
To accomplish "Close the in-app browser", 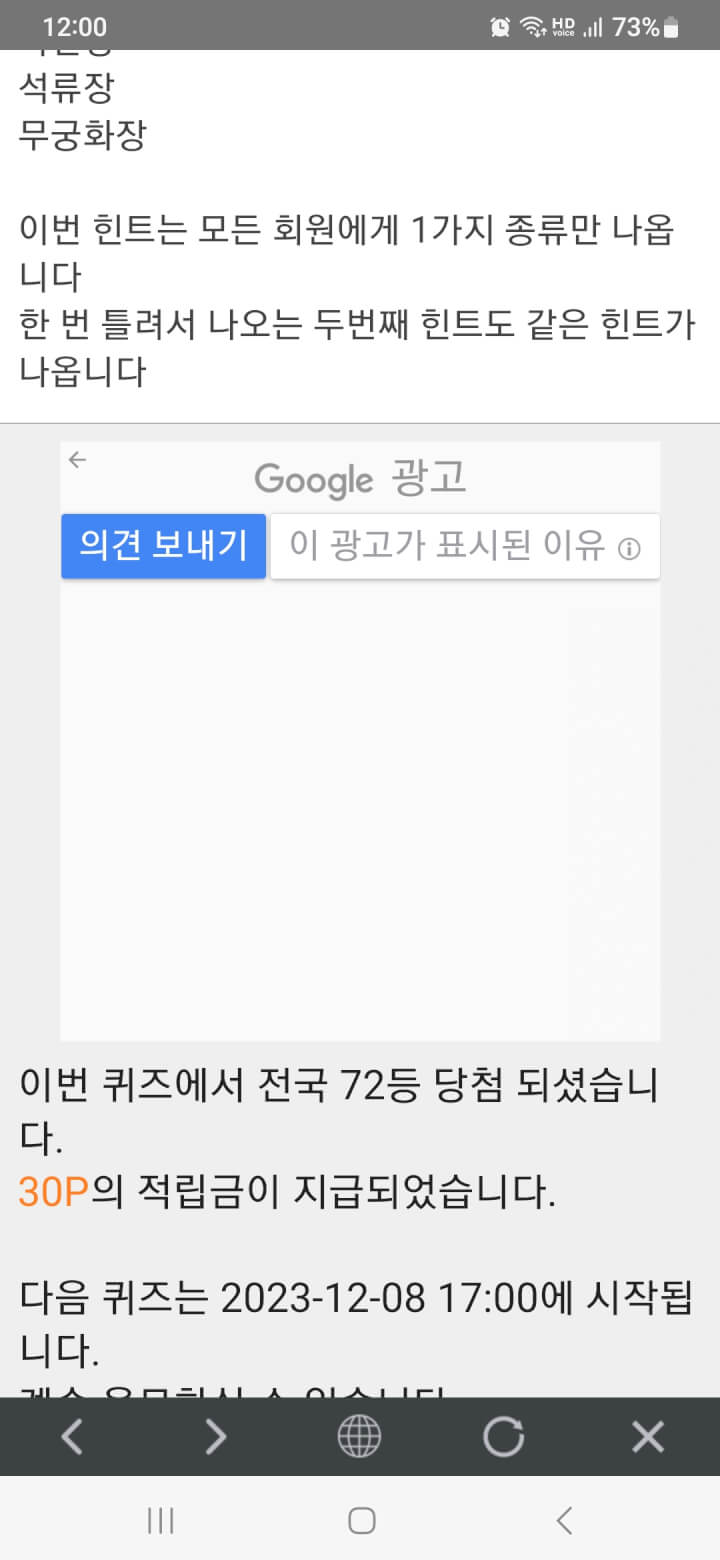I will coord(647,1437).
